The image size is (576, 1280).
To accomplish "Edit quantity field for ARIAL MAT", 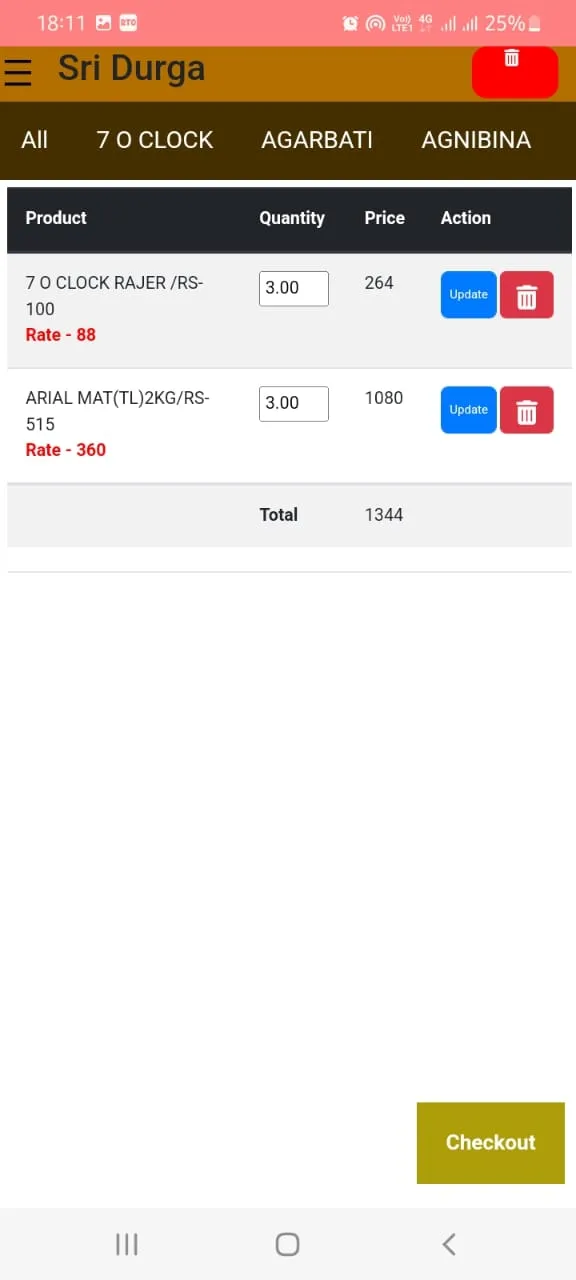I will [294, 403].
